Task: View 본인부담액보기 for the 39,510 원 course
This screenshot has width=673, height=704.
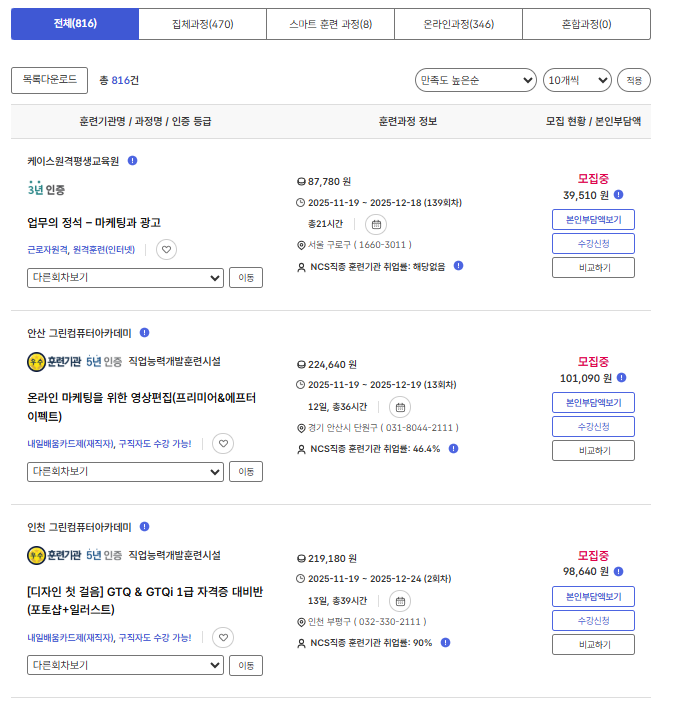Action: [593, 220]
